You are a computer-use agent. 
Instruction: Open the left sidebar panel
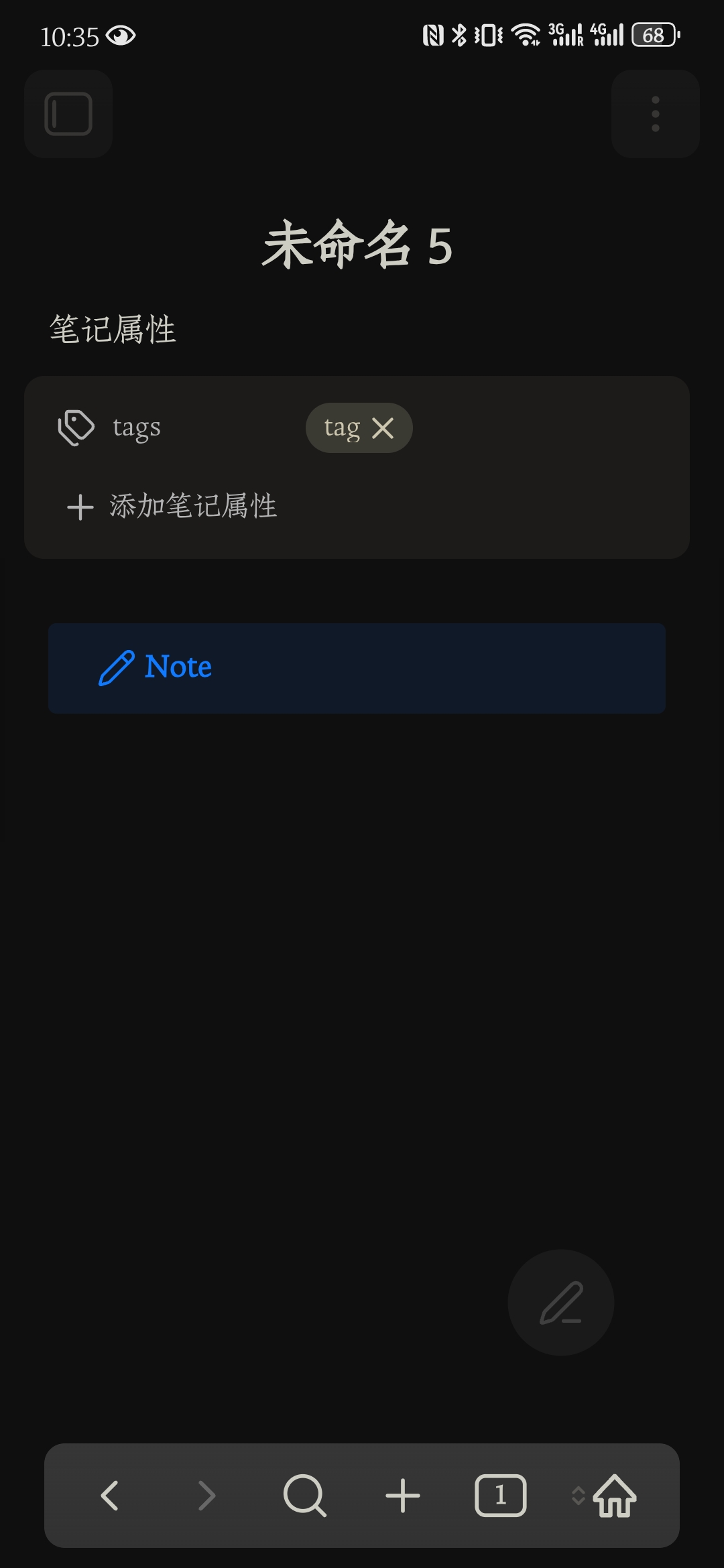pyautogui.click(x=68, y=114)
